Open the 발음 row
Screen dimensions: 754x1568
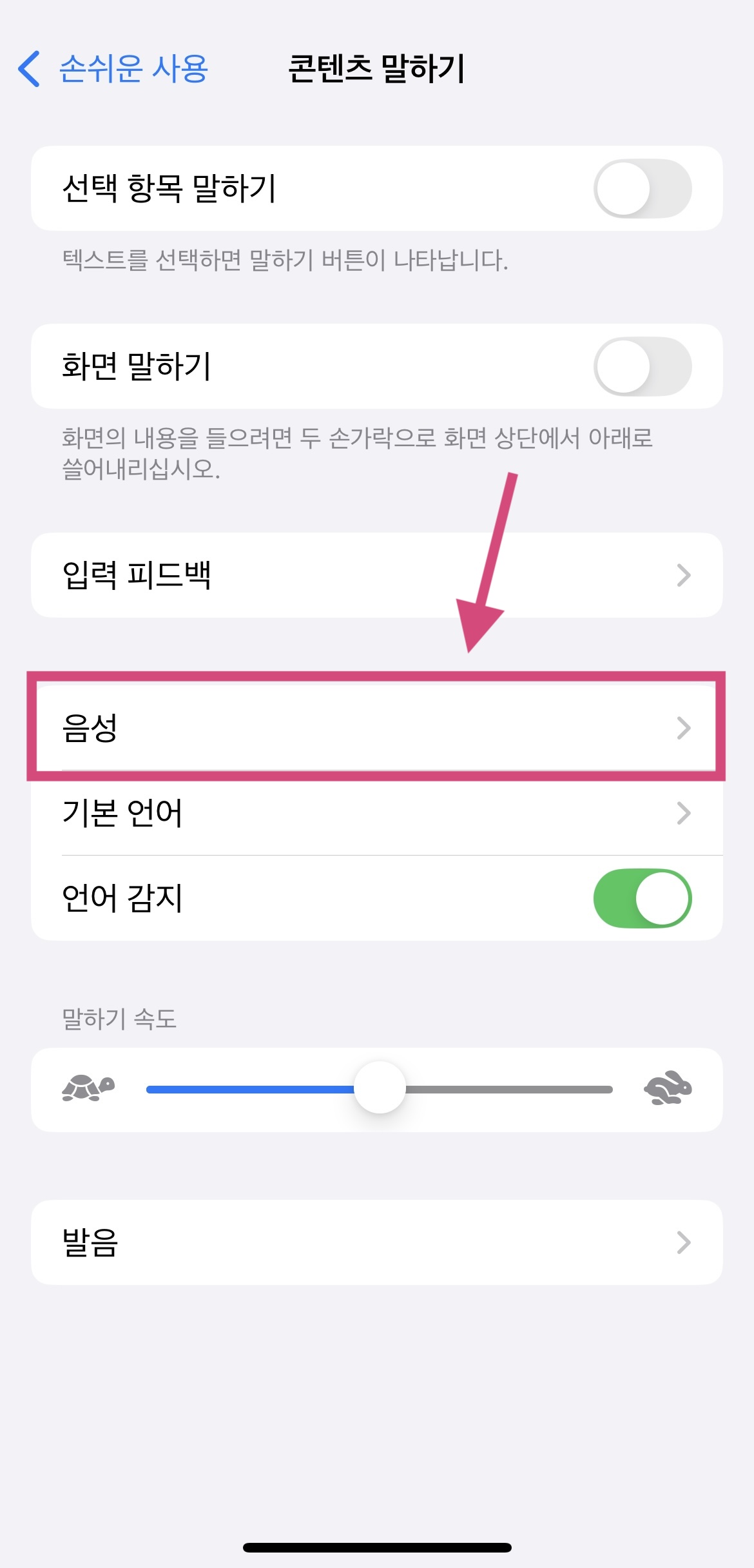tap(376, 1242)
